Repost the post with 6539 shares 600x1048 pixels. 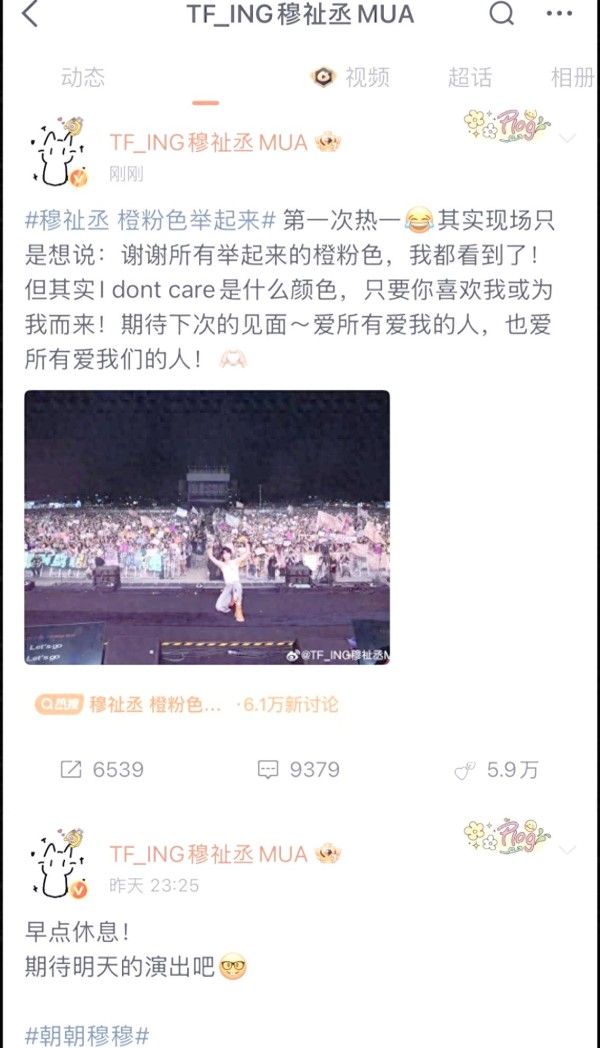(x=102, y=769)
